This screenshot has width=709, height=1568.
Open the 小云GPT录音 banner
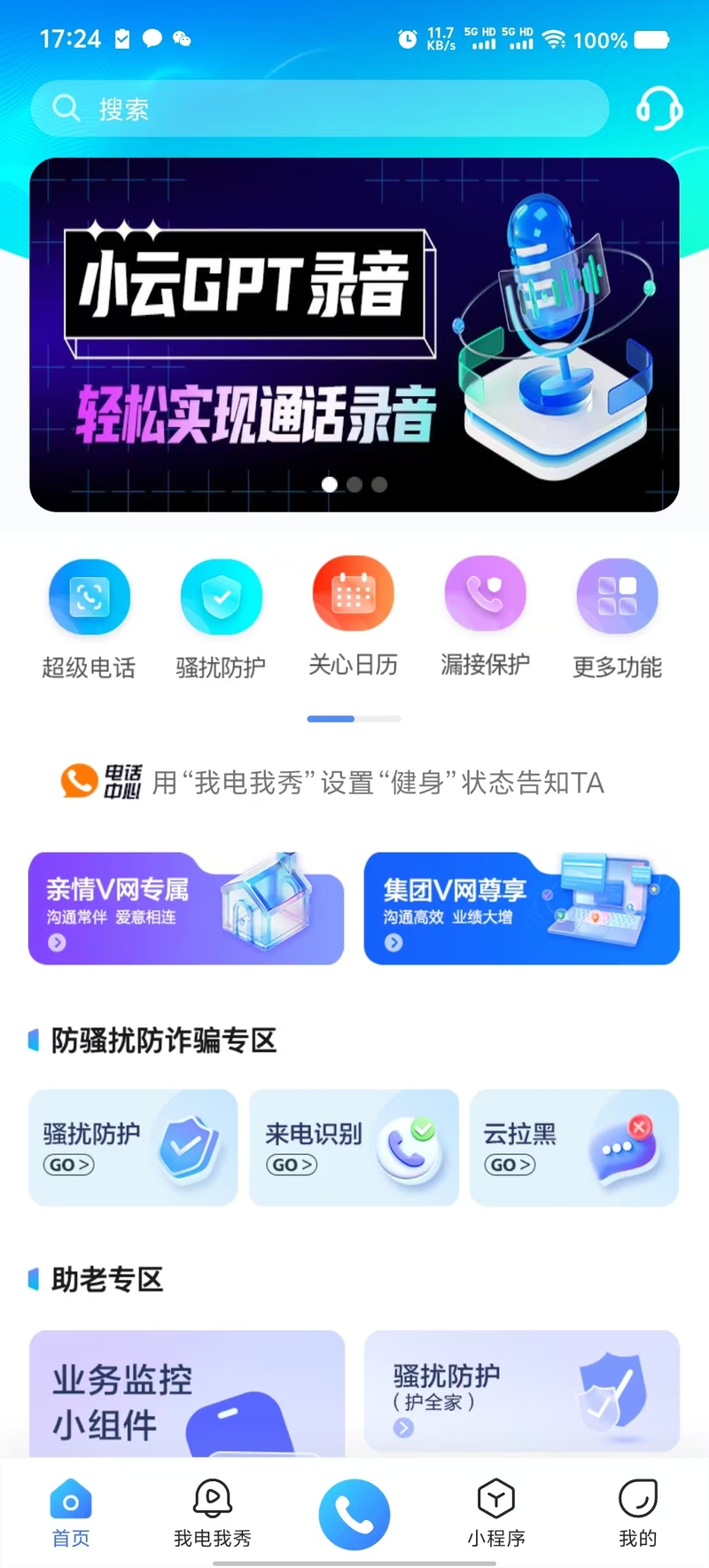[354, 334]
